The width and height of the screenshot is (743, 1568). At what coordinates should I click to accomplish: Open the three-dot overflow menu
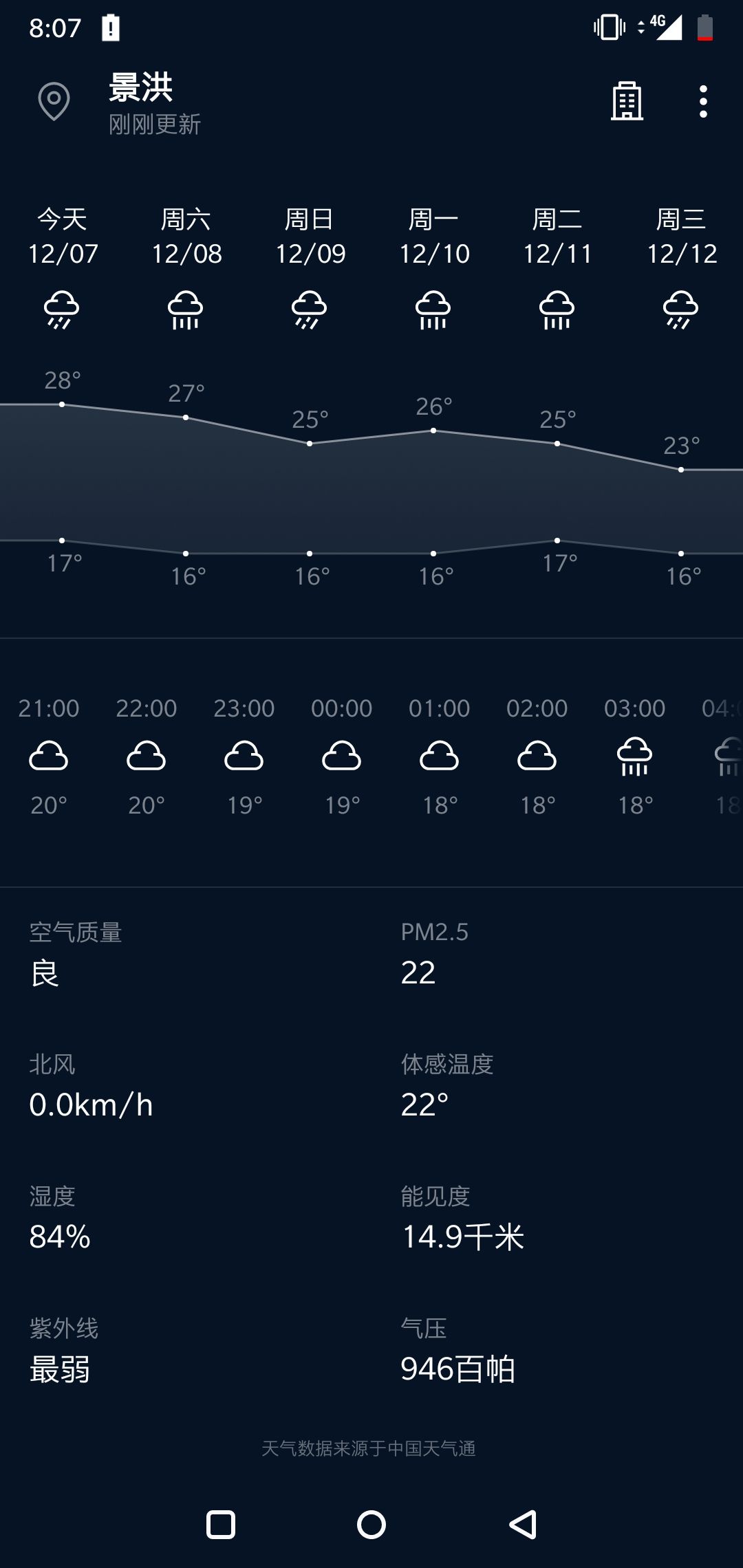pos(702,102)
